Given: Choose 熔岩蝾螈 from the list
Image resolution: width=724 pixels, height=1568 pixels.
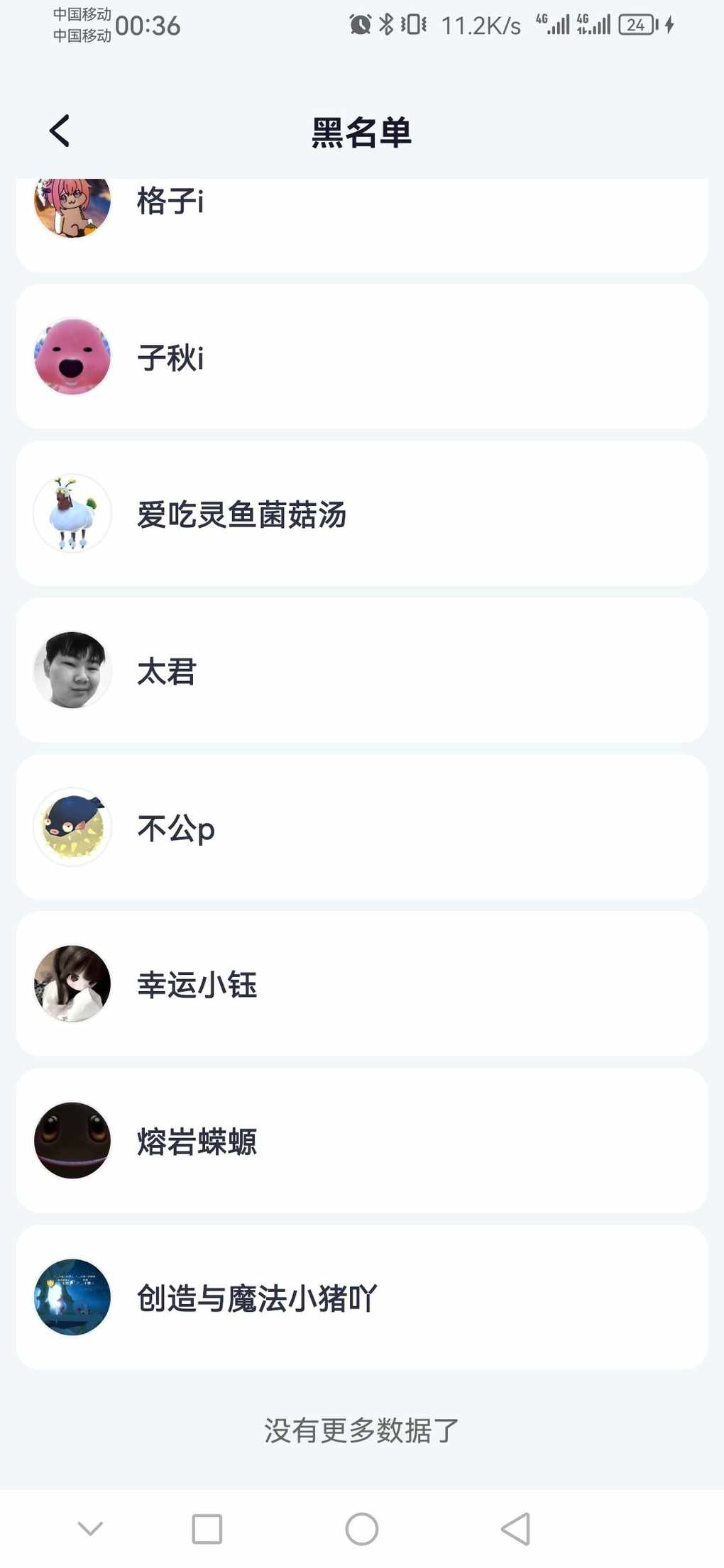Looking at the screenshot, I should click(x=361, y=1141).
